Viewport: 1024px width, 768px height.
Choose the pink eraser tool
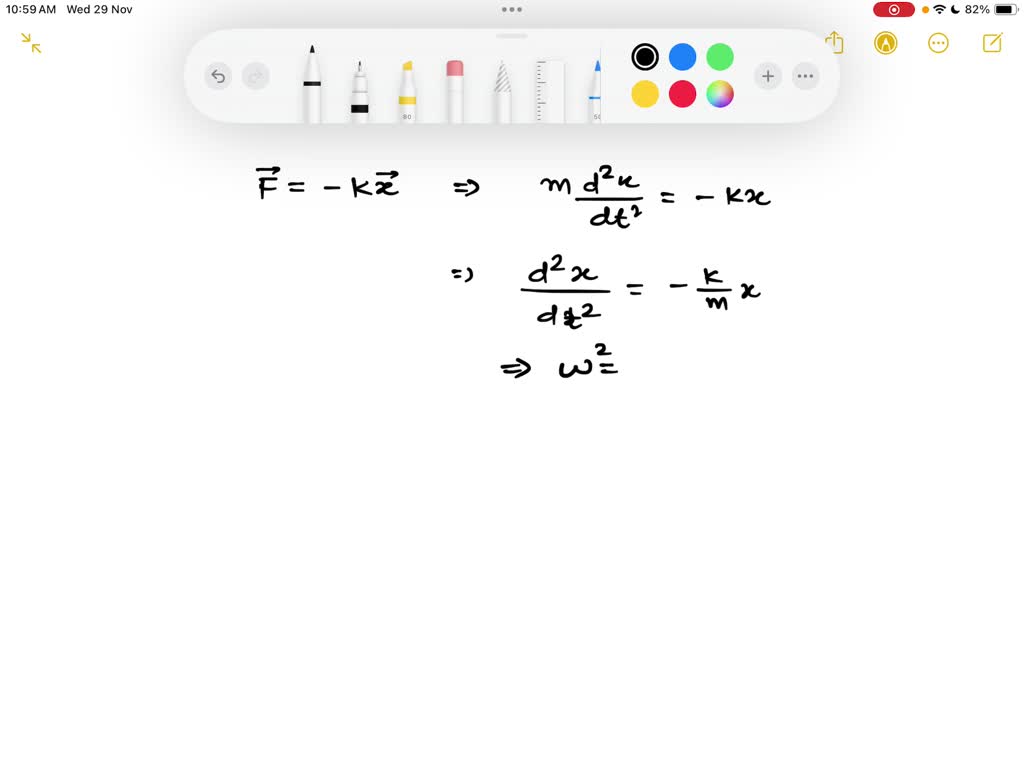[455, 90]
